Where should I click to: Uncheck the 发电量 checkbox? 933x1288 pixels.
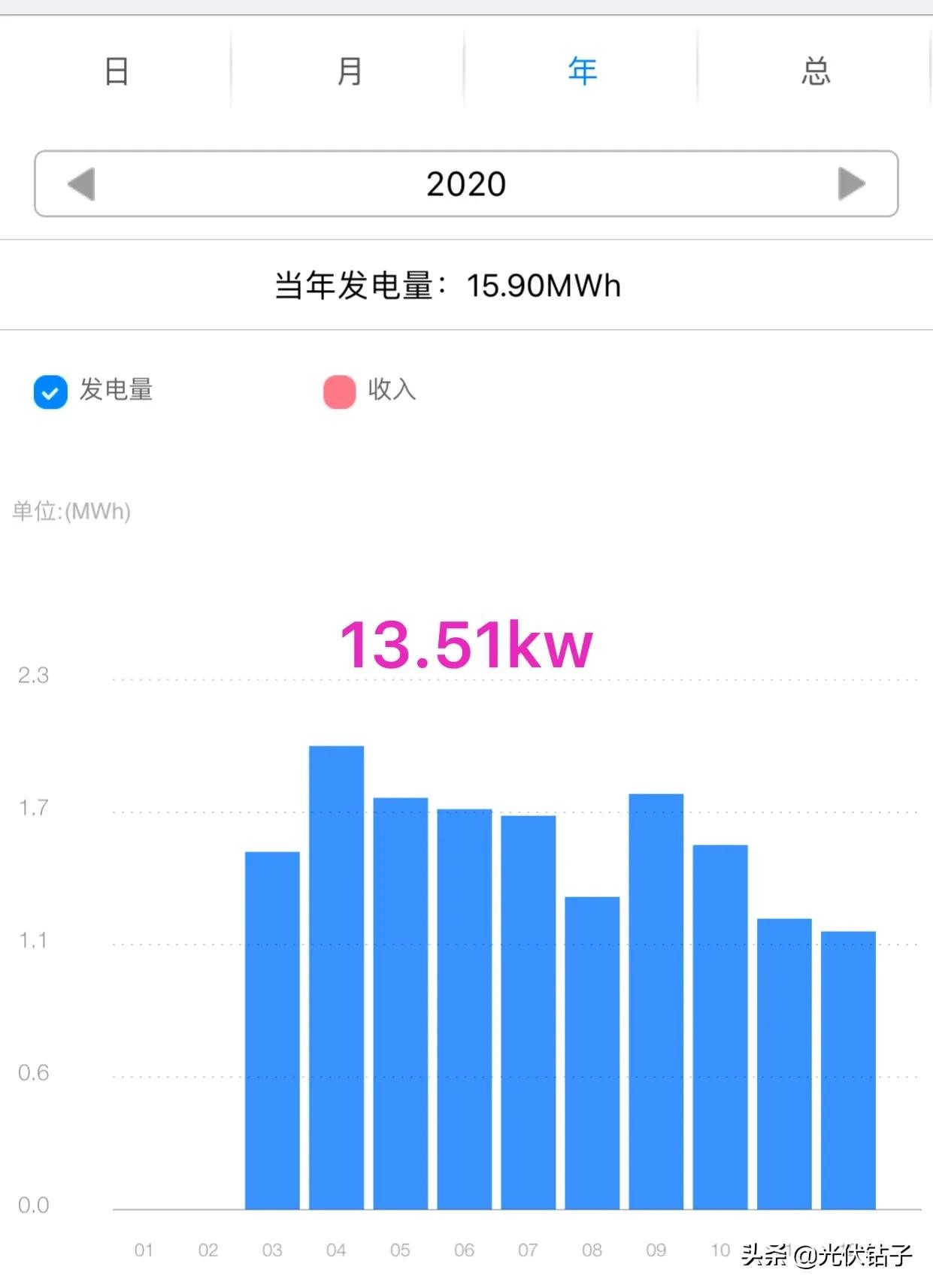pos(50,392)
